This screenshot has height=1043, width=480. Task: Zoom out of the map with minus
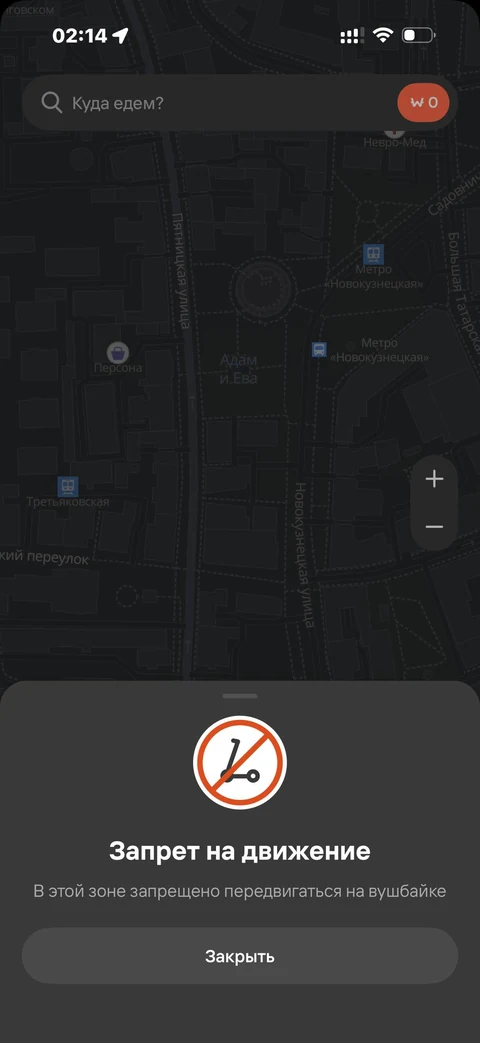pyautogui.click(x=434, y=527)
